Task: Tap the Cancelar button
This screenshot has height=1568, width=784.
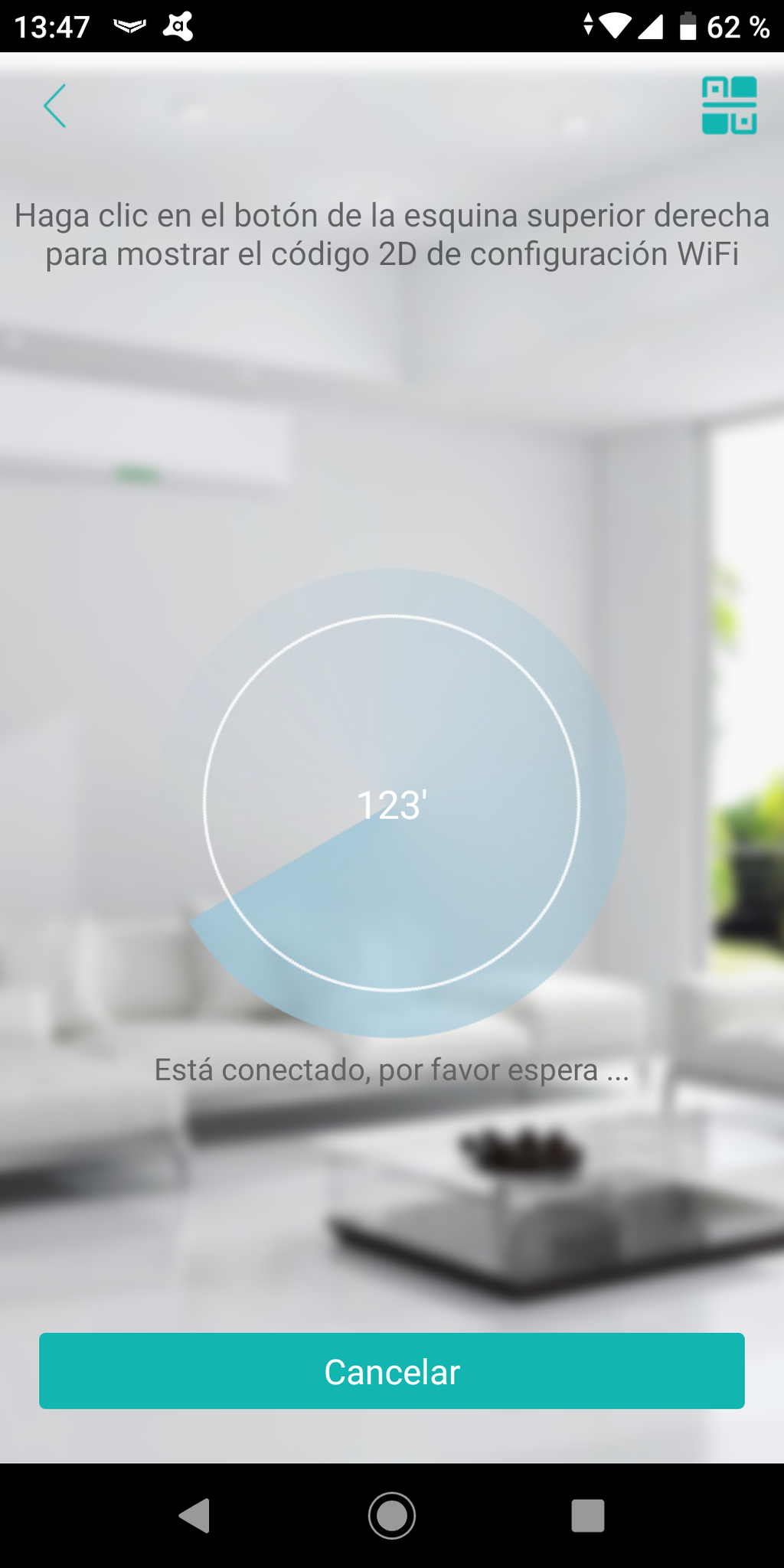Action: click(x=391, y=1371)
